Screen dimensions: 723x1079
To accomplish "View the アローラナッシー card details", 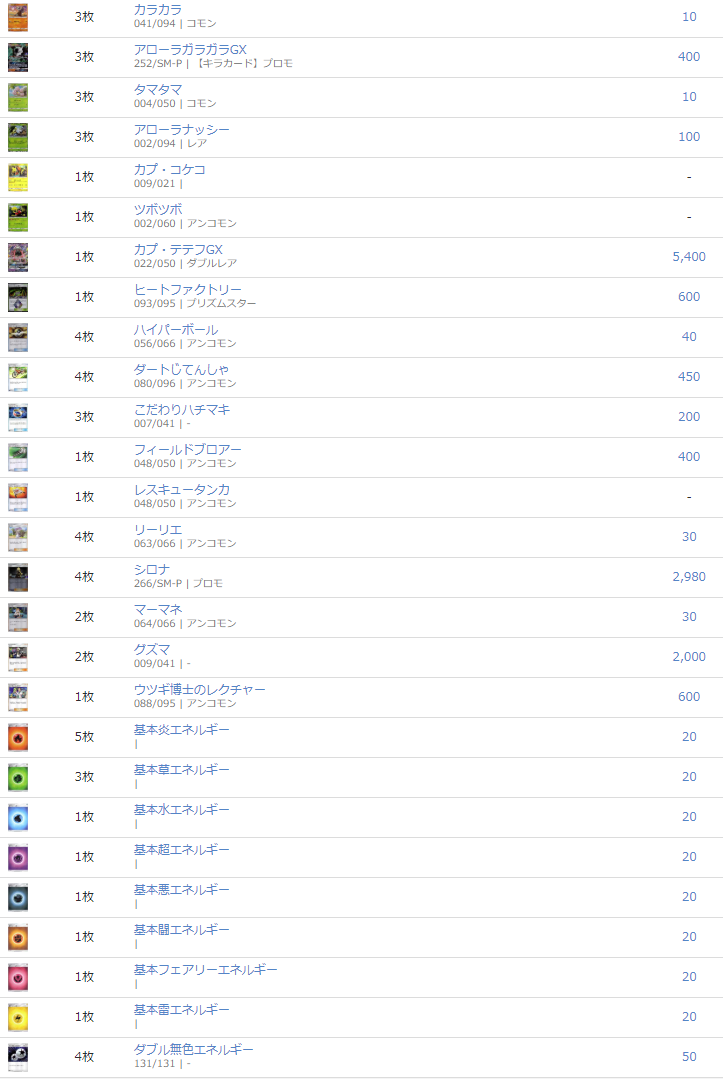I will coord(181,129).
